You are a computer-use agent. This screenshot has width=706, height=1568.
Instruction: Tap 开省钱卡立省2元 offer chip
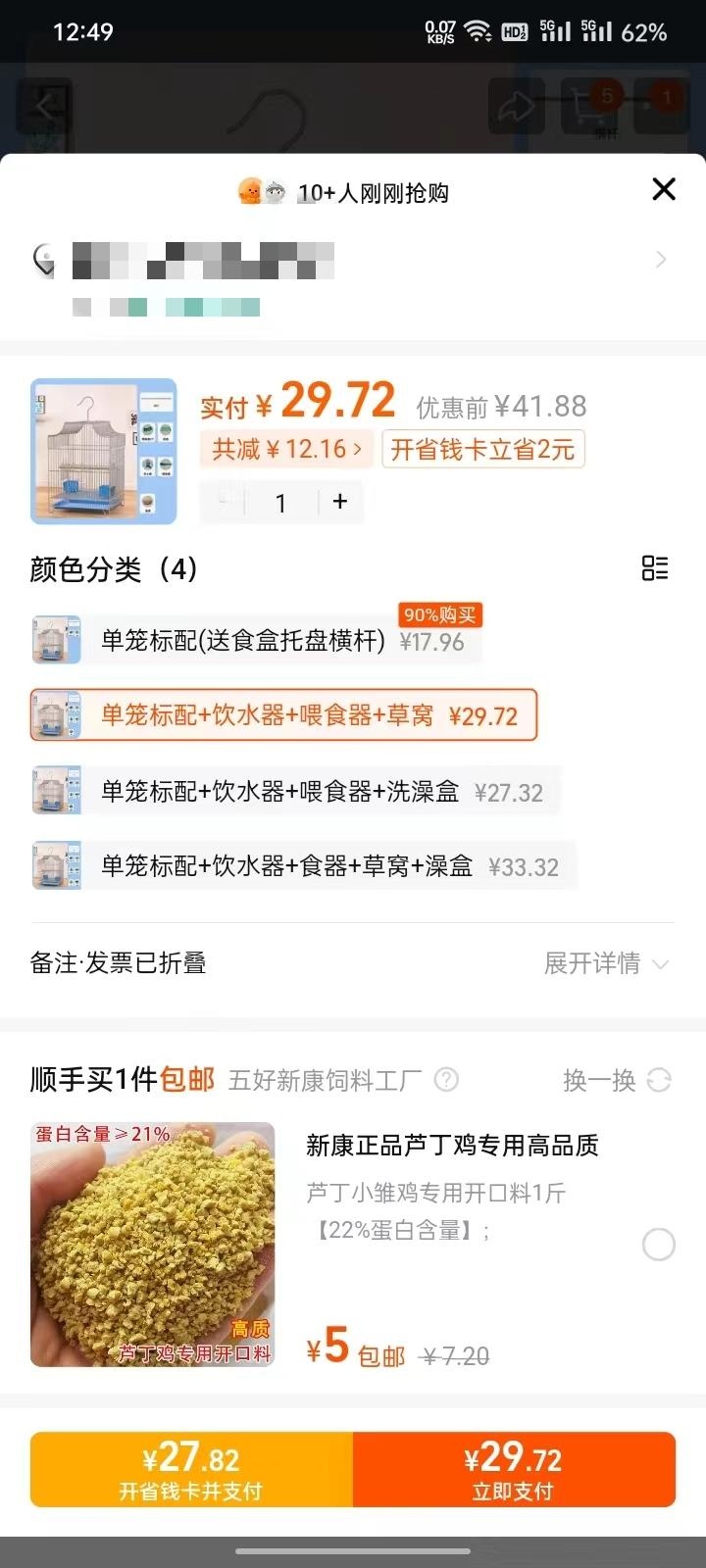pos(482,450)
